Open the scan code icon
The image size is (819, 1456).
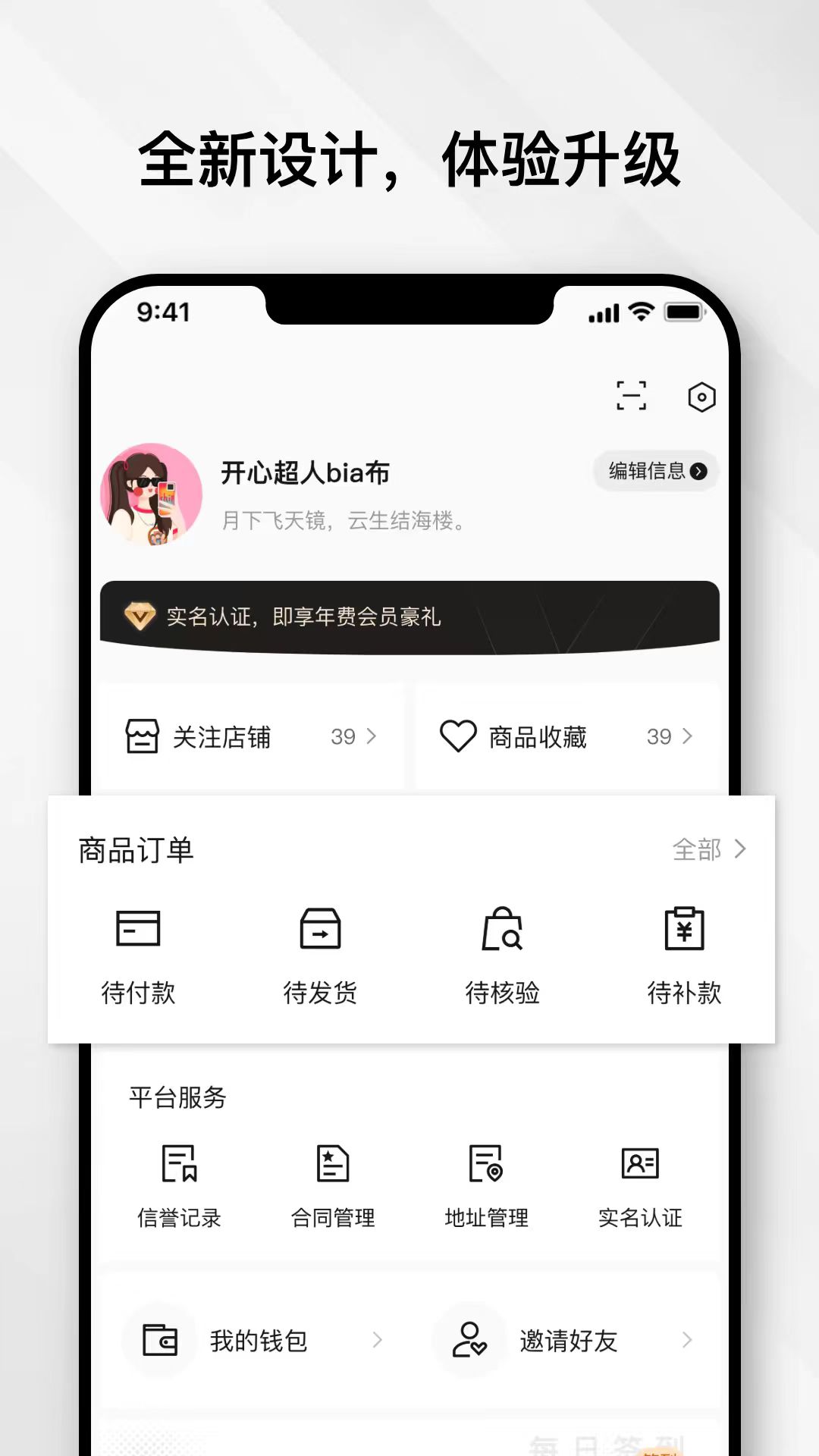632,397
